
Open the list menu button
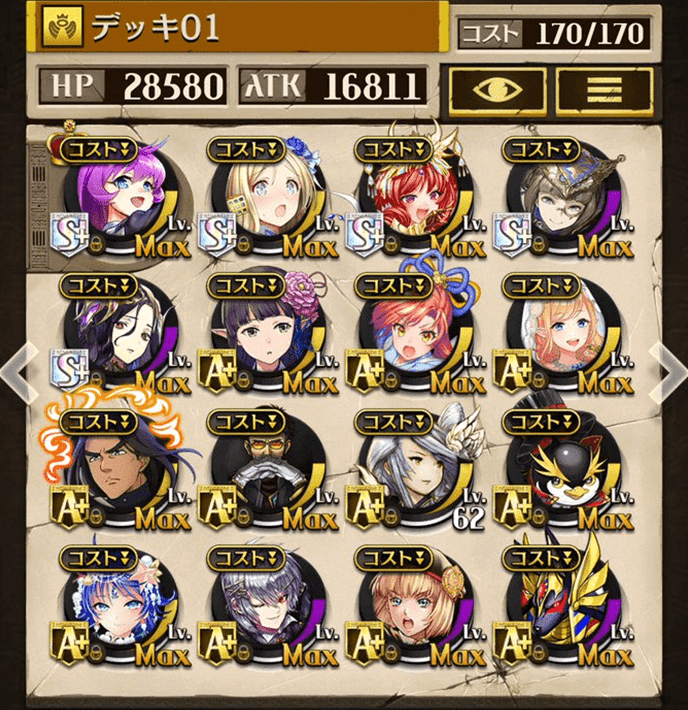pyautogui.click(x=603, y=88)
